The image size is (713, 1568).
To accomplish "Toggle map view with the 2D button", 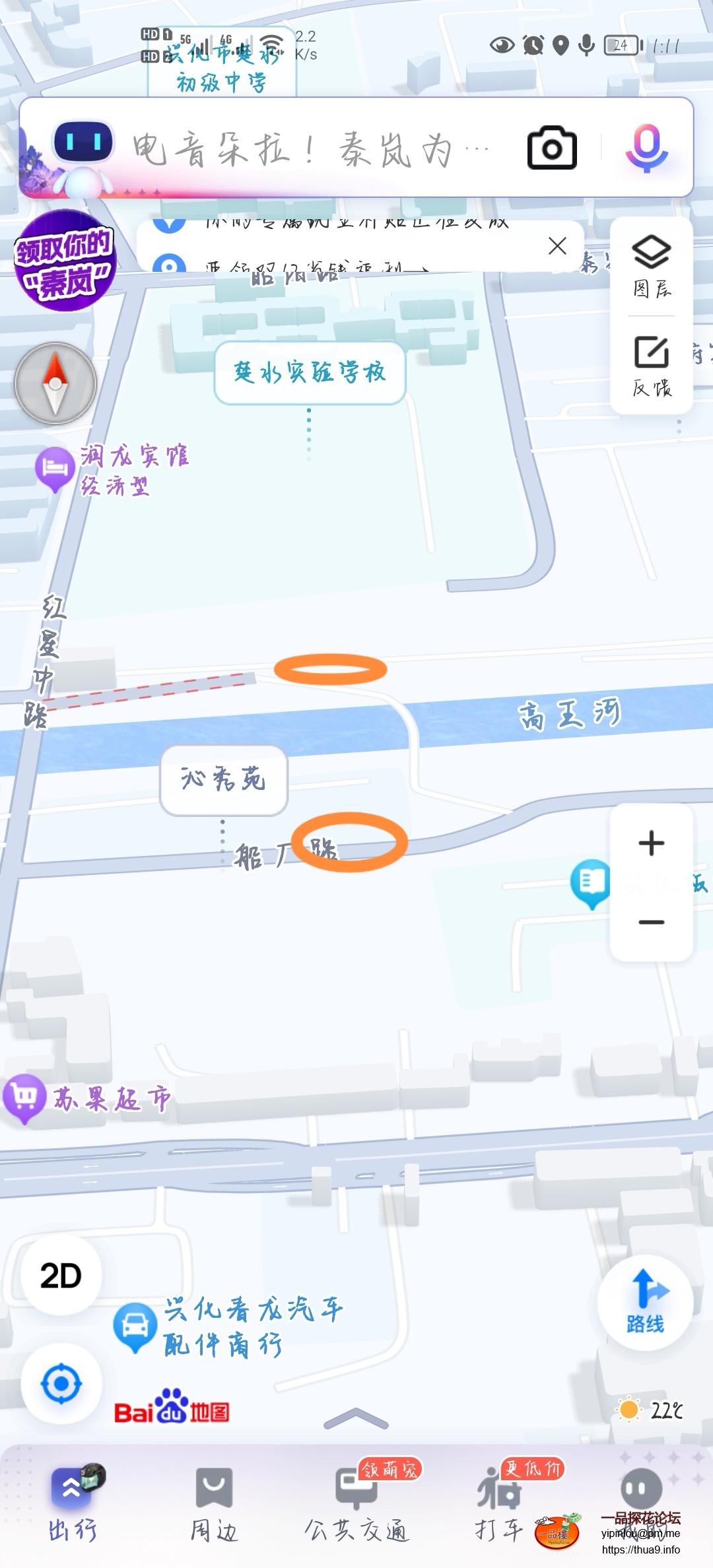I will coord(61,1275).
